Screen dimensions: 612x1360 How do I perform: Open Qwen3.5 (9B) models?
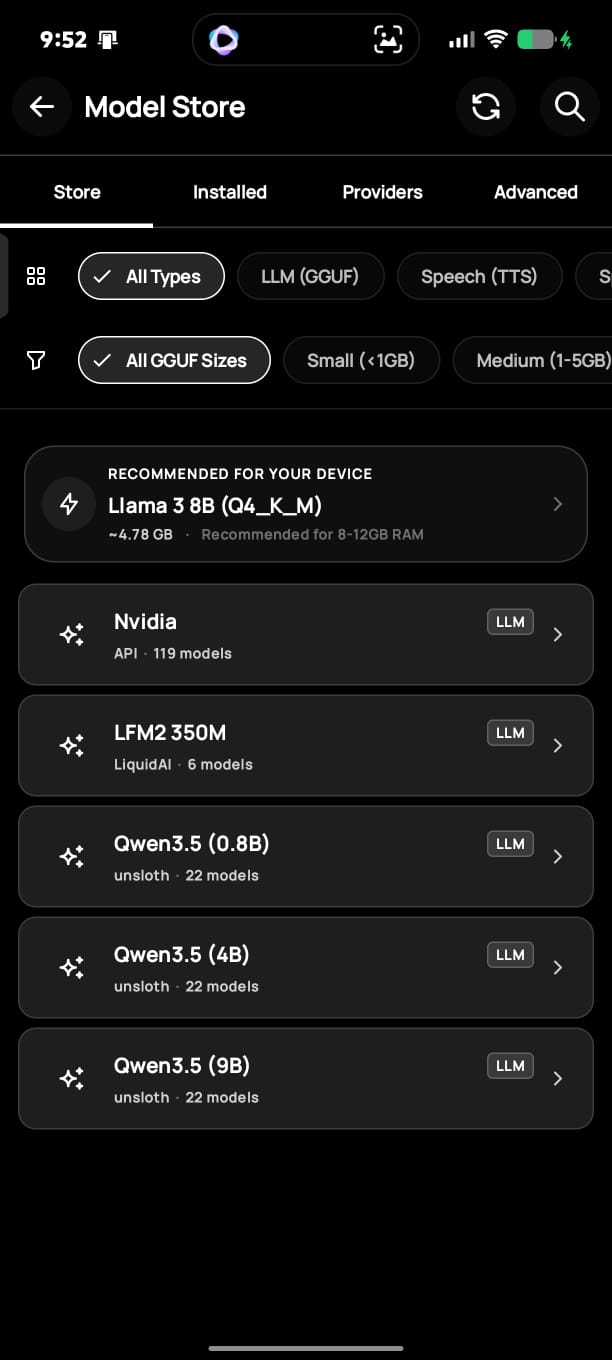pos(306,1079)
